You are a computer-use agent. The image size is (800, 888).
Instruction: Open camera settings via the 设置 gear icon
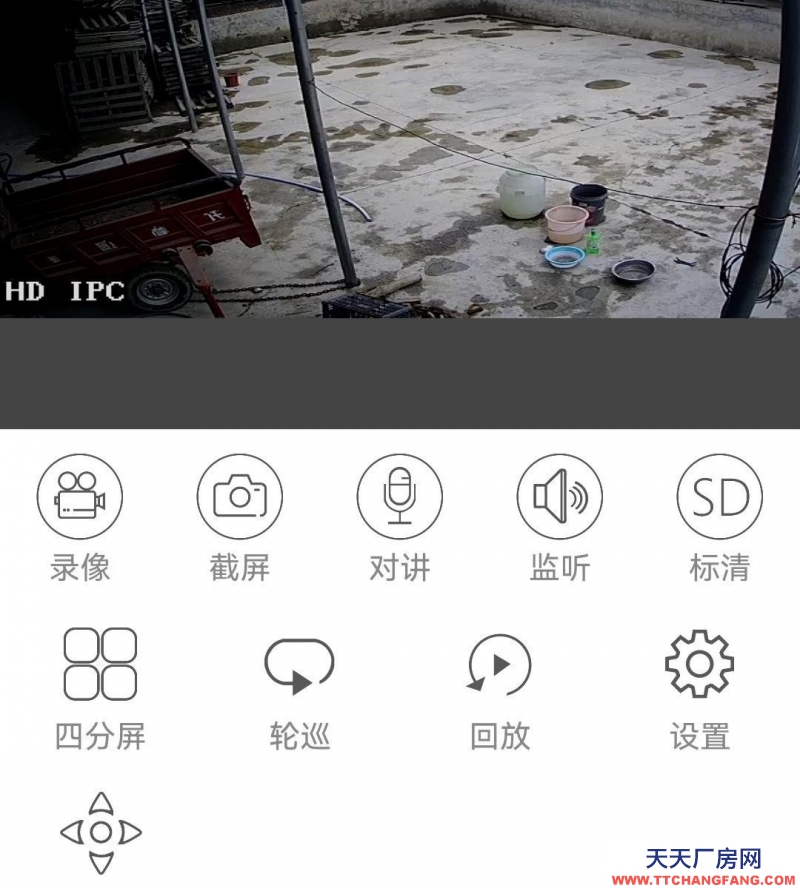pos(697,663)
